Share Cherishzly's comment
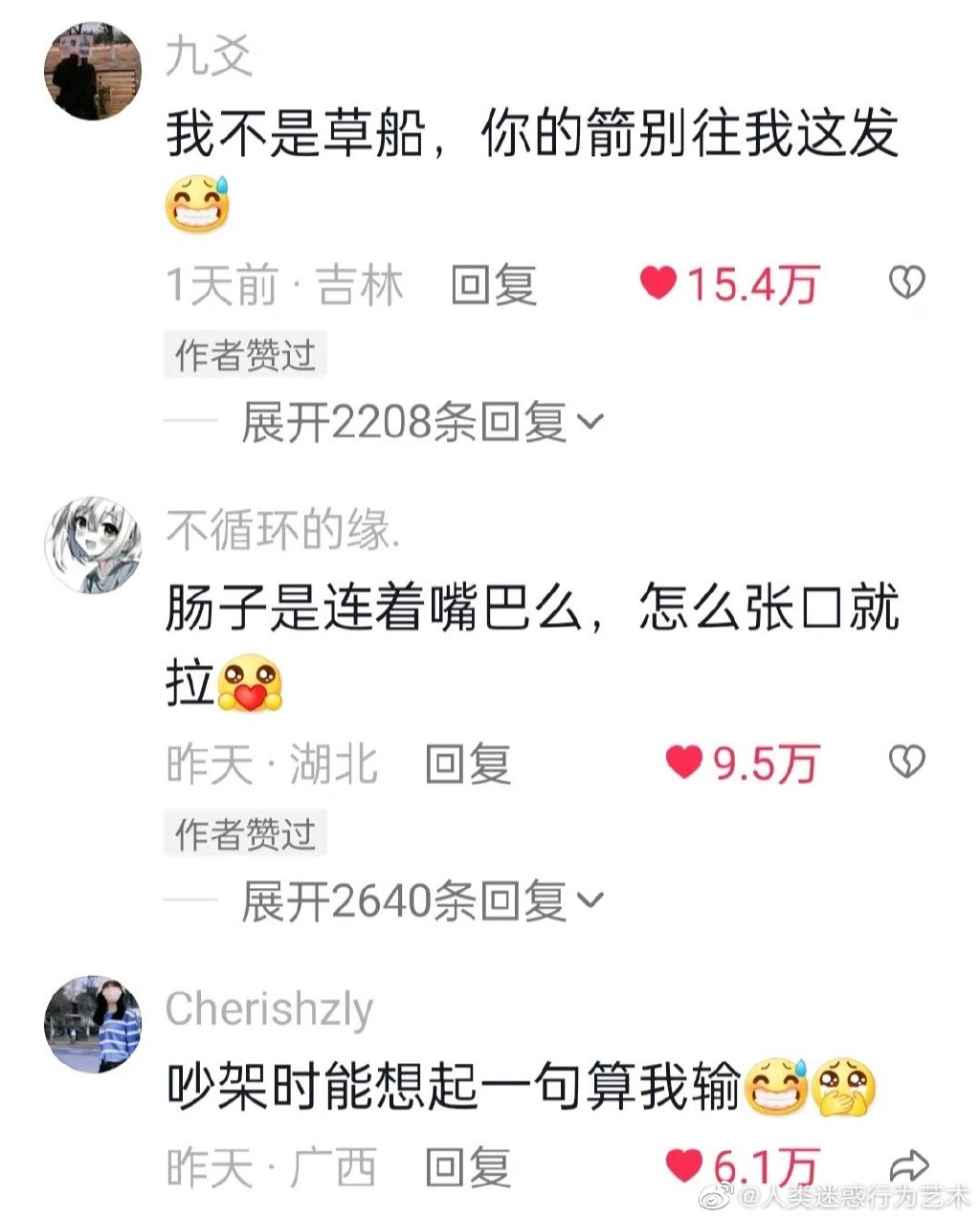980x1220 pixels. click(907, 1166)
